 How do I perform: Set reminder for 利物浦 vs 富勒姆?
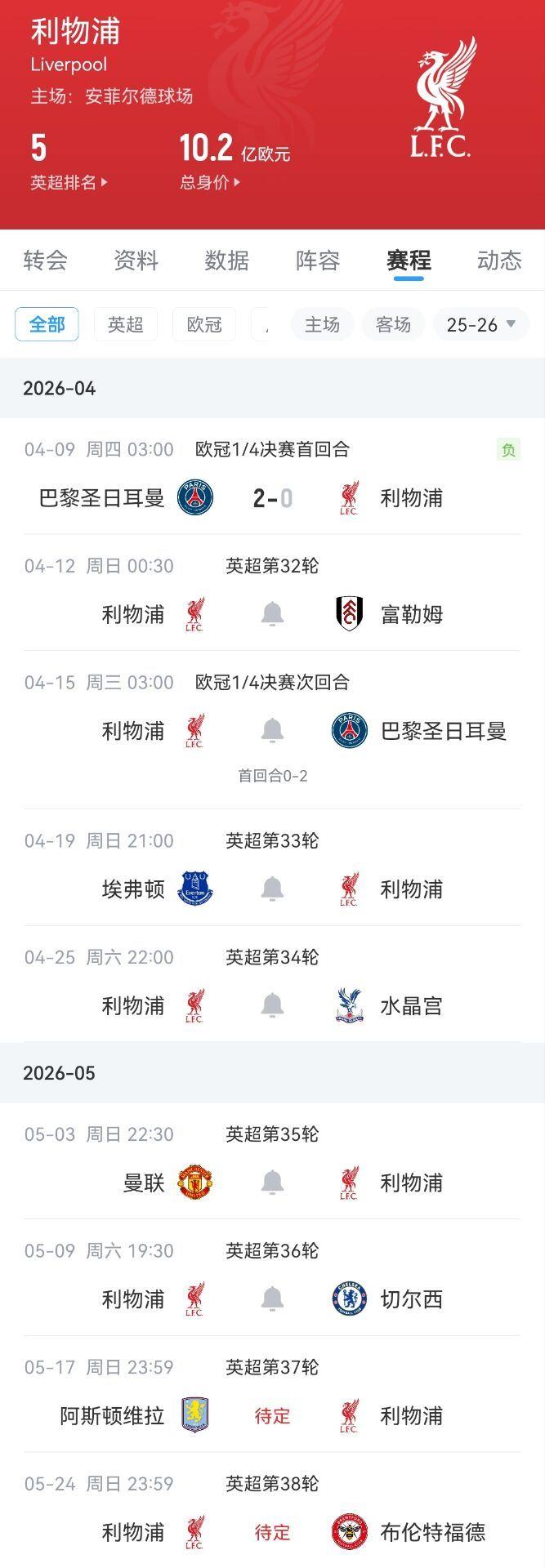tap(272, 614)
